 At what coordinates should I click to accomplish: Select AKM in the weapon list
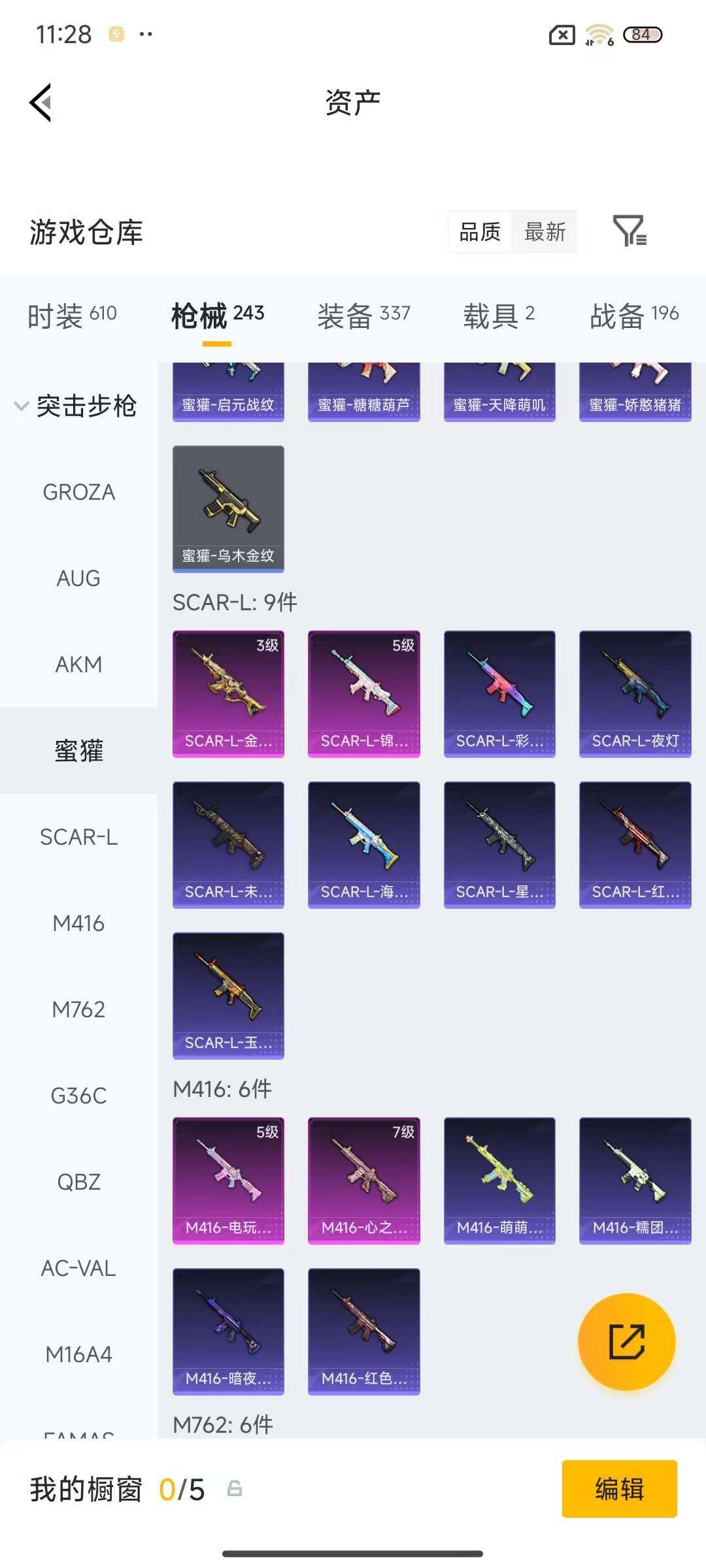coord(78,664)
